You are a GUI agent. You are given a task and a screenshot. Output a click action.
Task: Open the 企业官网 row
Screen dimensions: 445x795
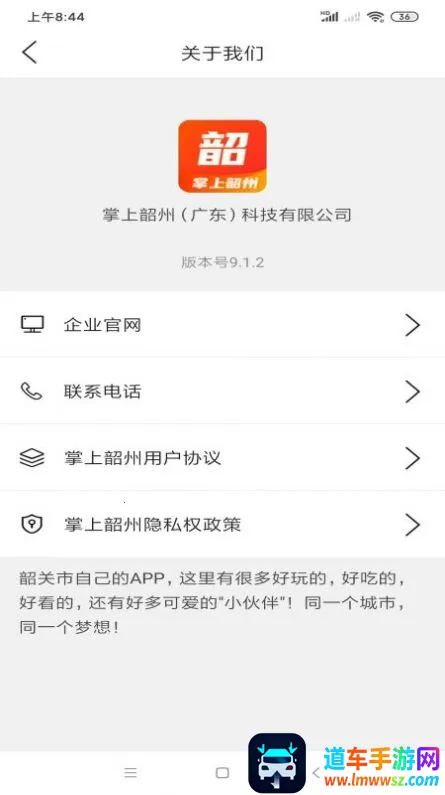click(222, 324)
